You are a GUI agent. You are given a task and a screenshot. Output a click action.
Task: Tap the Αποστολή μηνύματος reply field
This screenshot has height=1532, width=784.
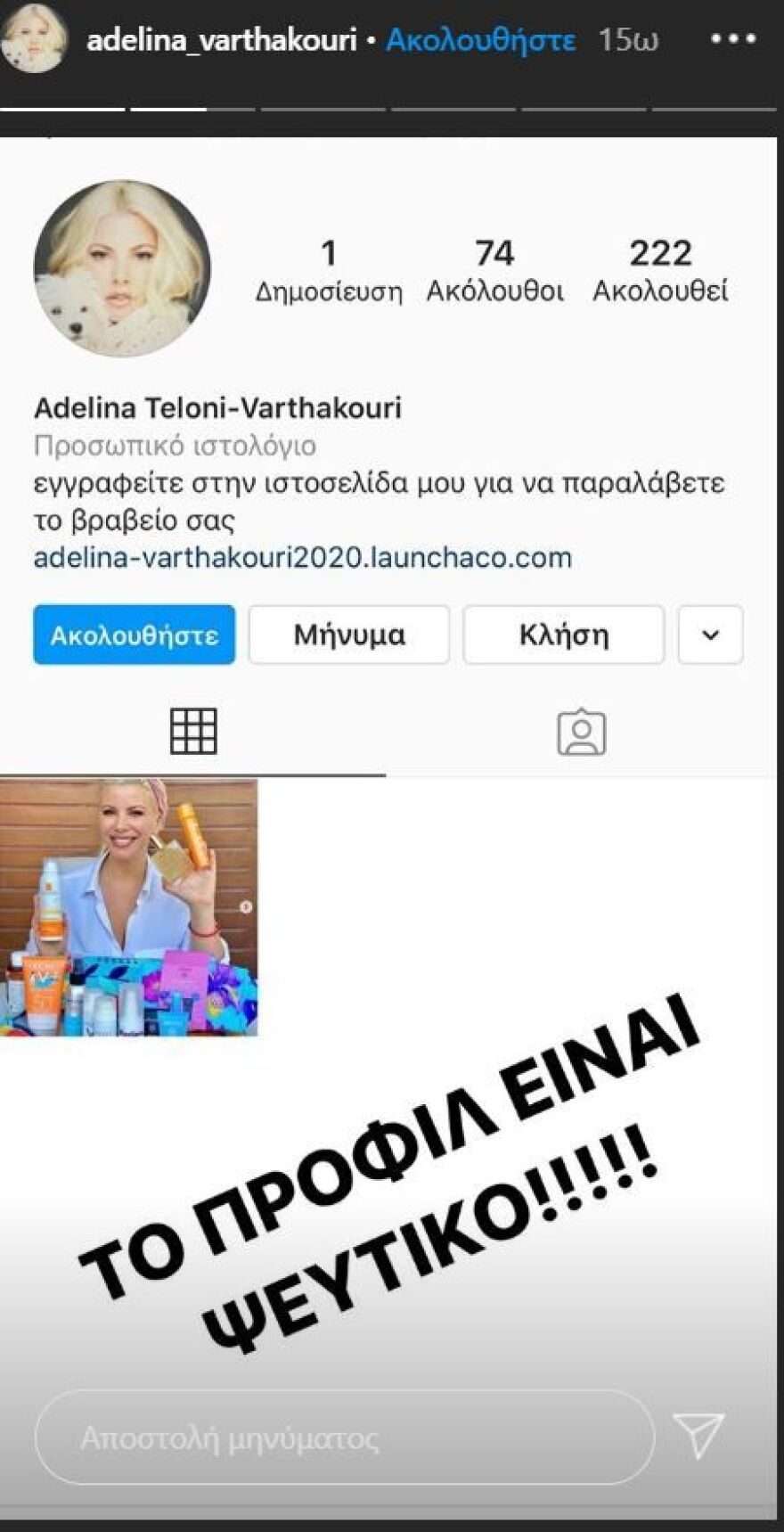click(x=344, y=1438)
